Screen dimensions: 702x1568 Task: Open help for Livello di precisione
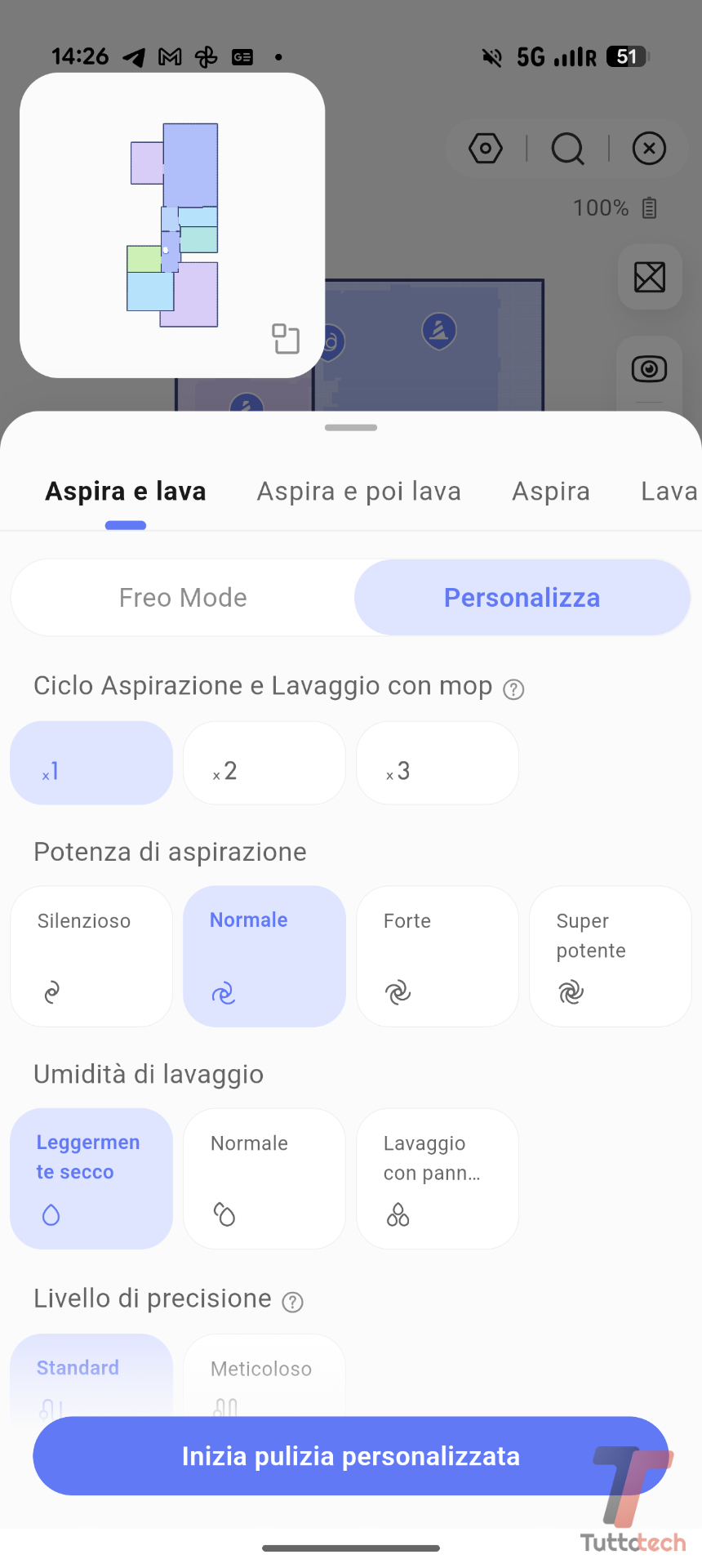(292, 1302)
